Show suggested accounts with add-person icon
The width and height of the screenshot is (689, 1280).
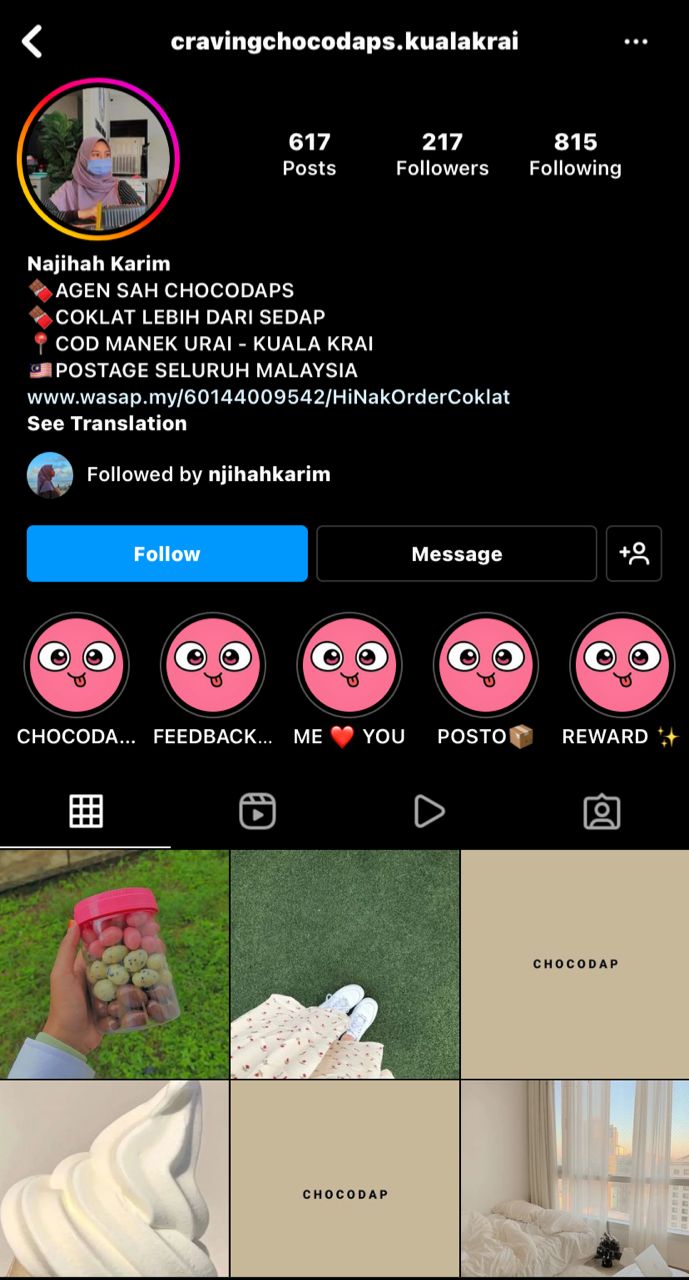coord(634,553)
